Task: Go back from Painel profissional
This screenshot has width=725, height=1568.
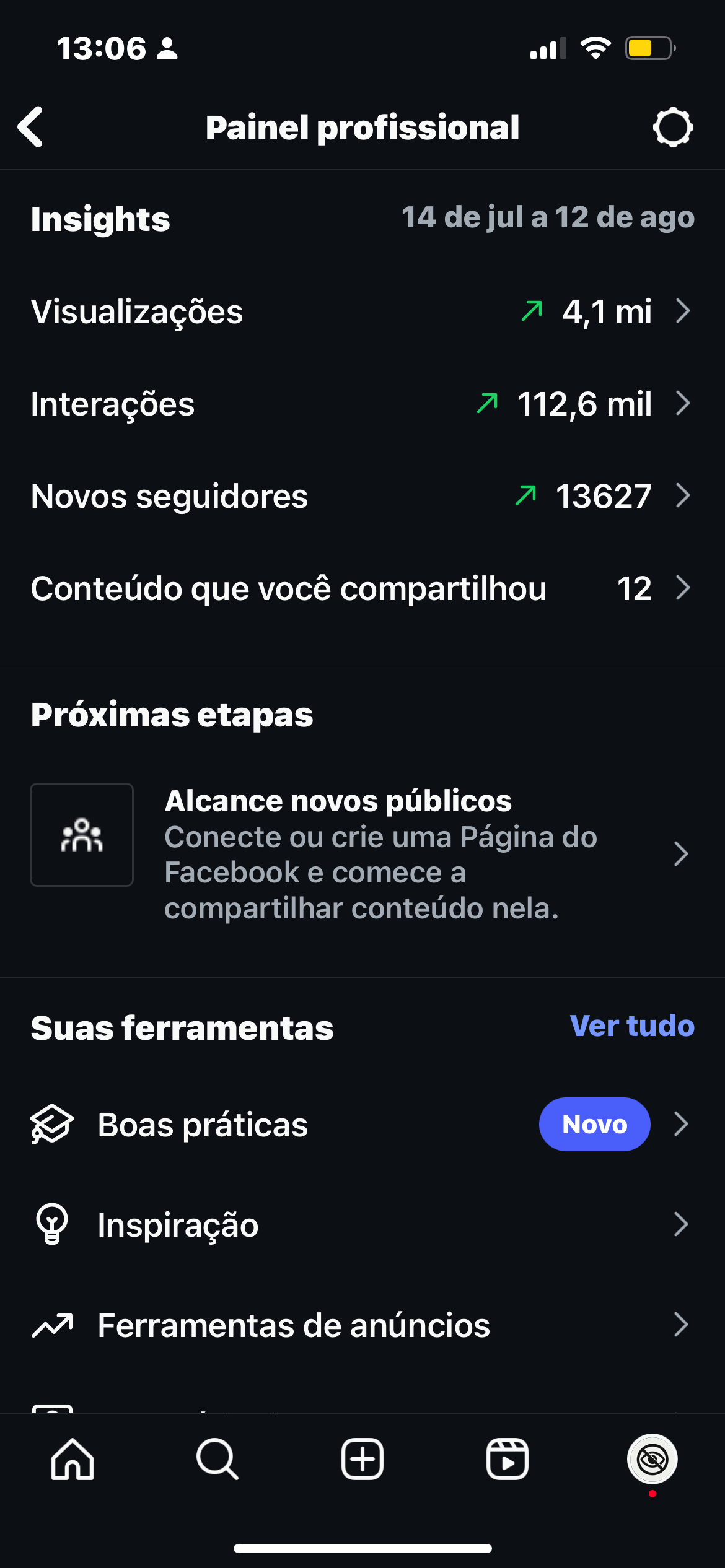Action: click(x=30, y=128)
